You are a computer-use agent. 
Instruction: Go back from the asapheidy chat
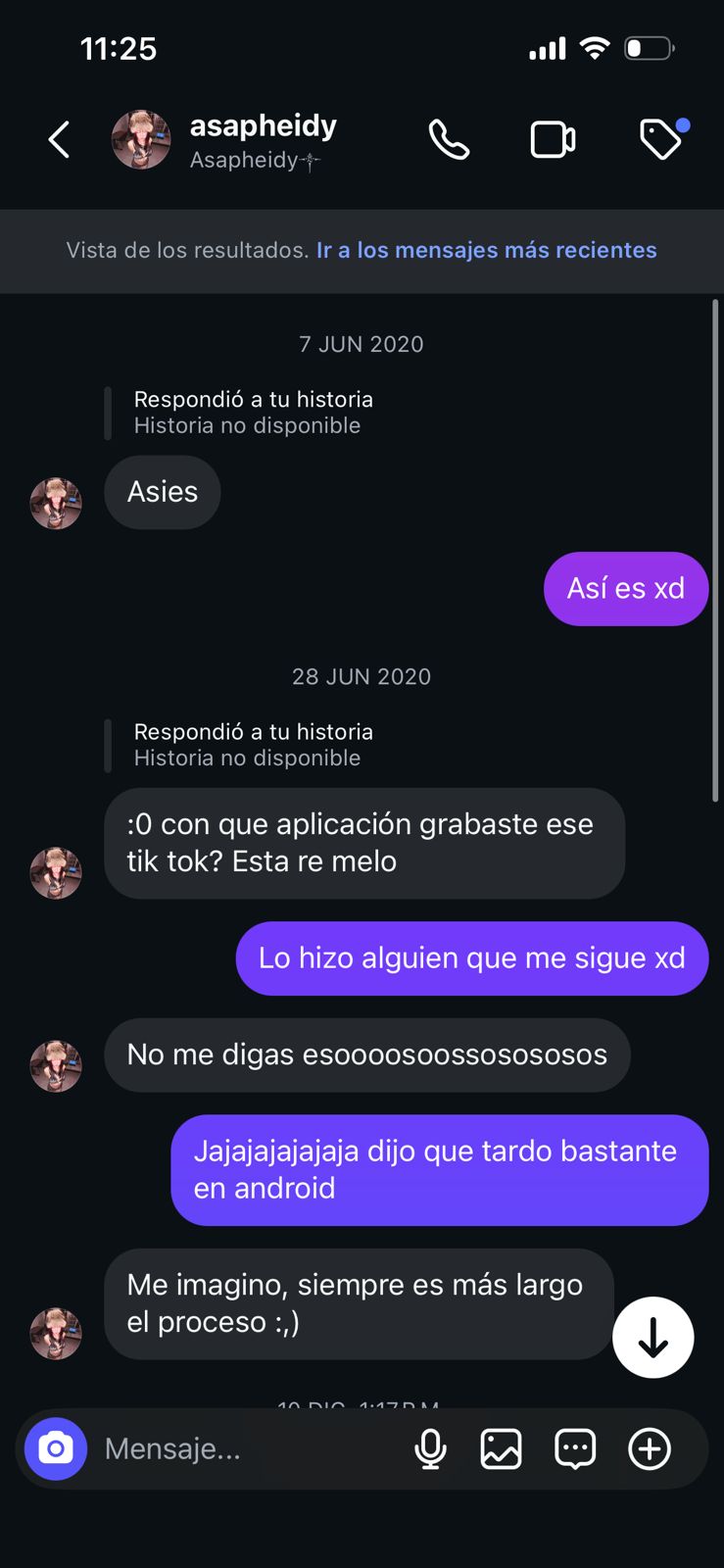(x=60, y=140)
